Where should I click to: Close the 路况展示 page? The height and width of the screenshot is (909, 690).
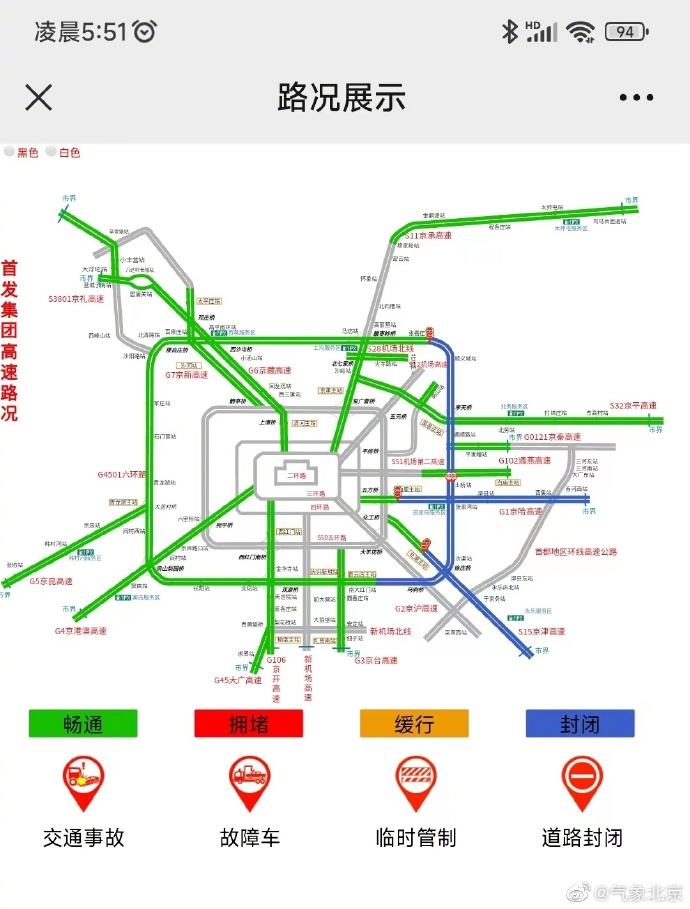click(38, 97)
